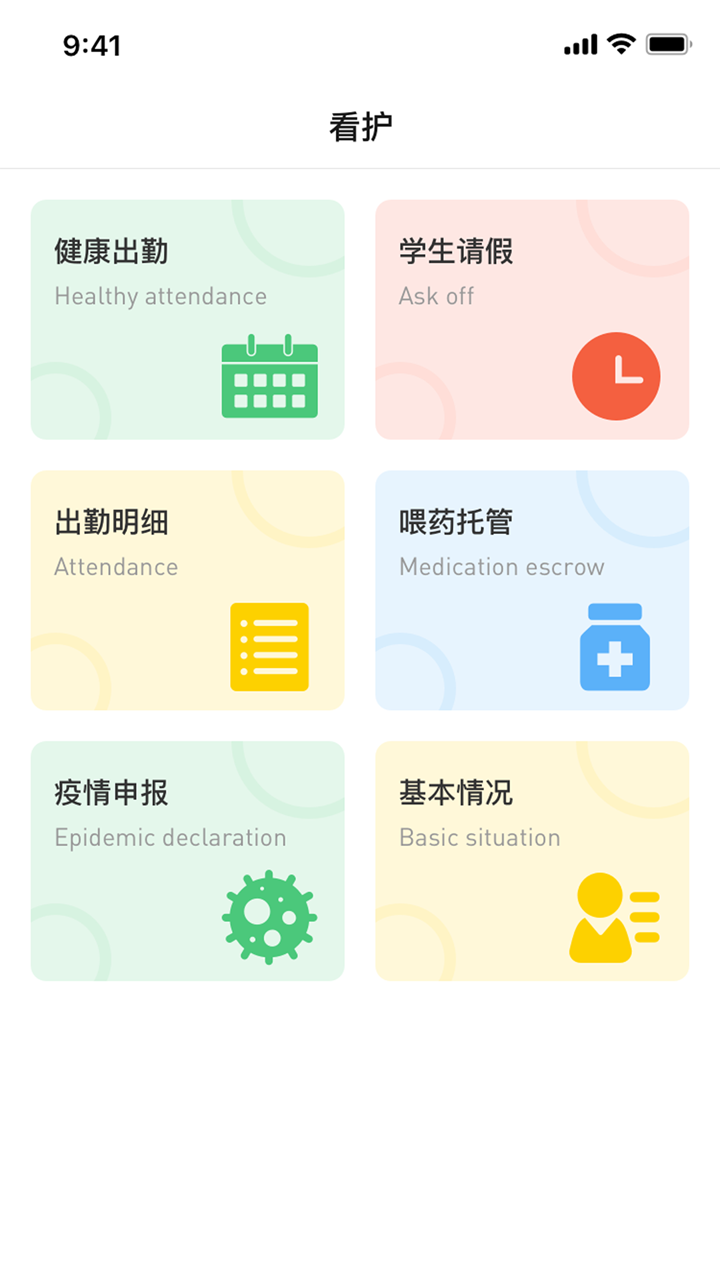
Task: Open the 喂药托管 Medication escrow card
Action: 532,590
